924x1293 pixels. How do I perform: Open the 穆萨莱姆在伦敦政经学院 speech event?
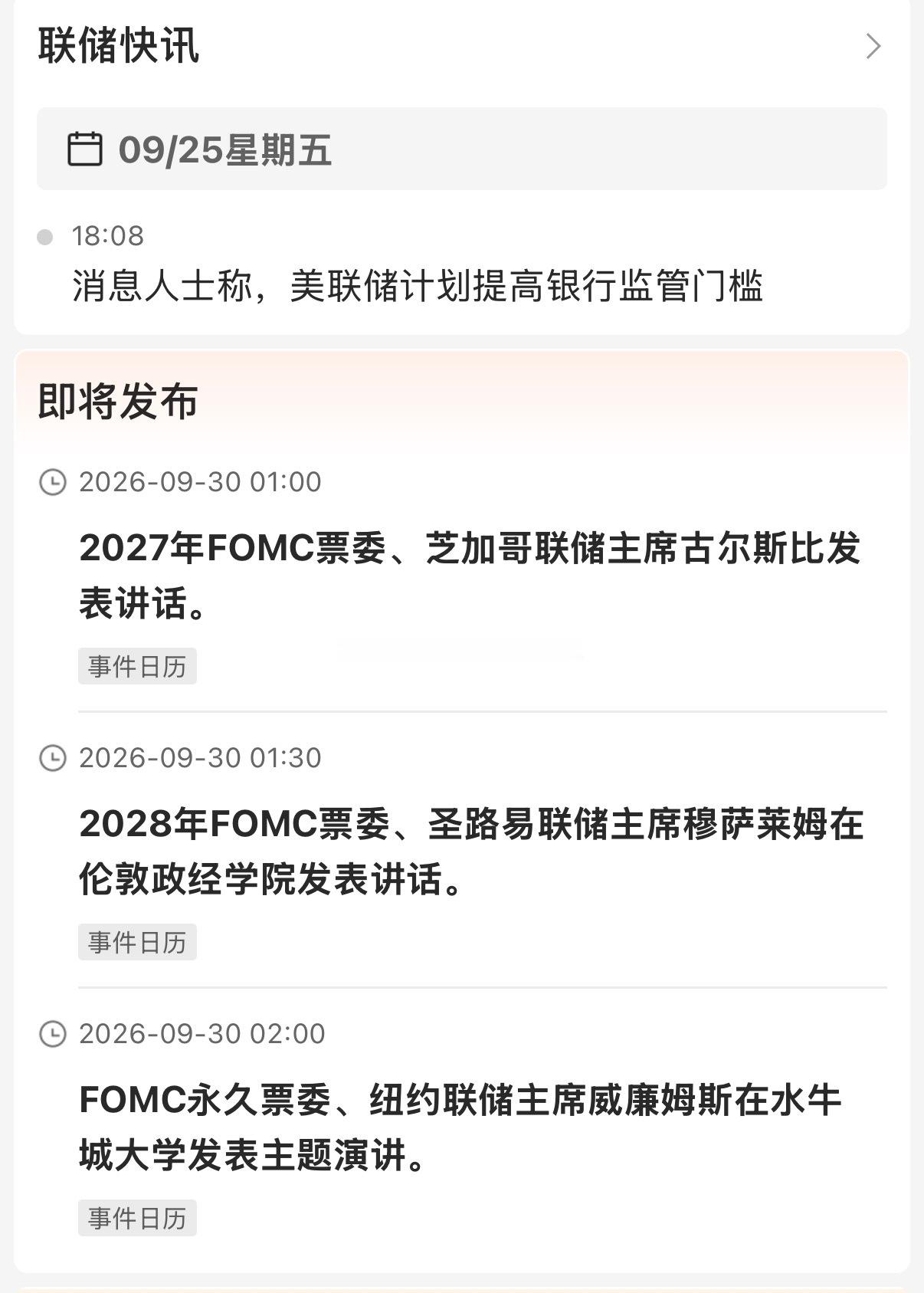tap(471, 852)
